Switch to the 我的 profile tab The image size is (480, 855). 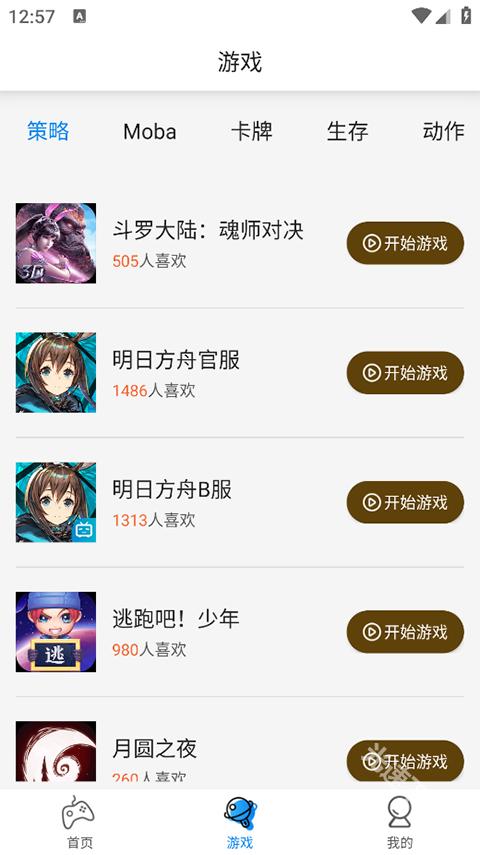pos(400,822)
